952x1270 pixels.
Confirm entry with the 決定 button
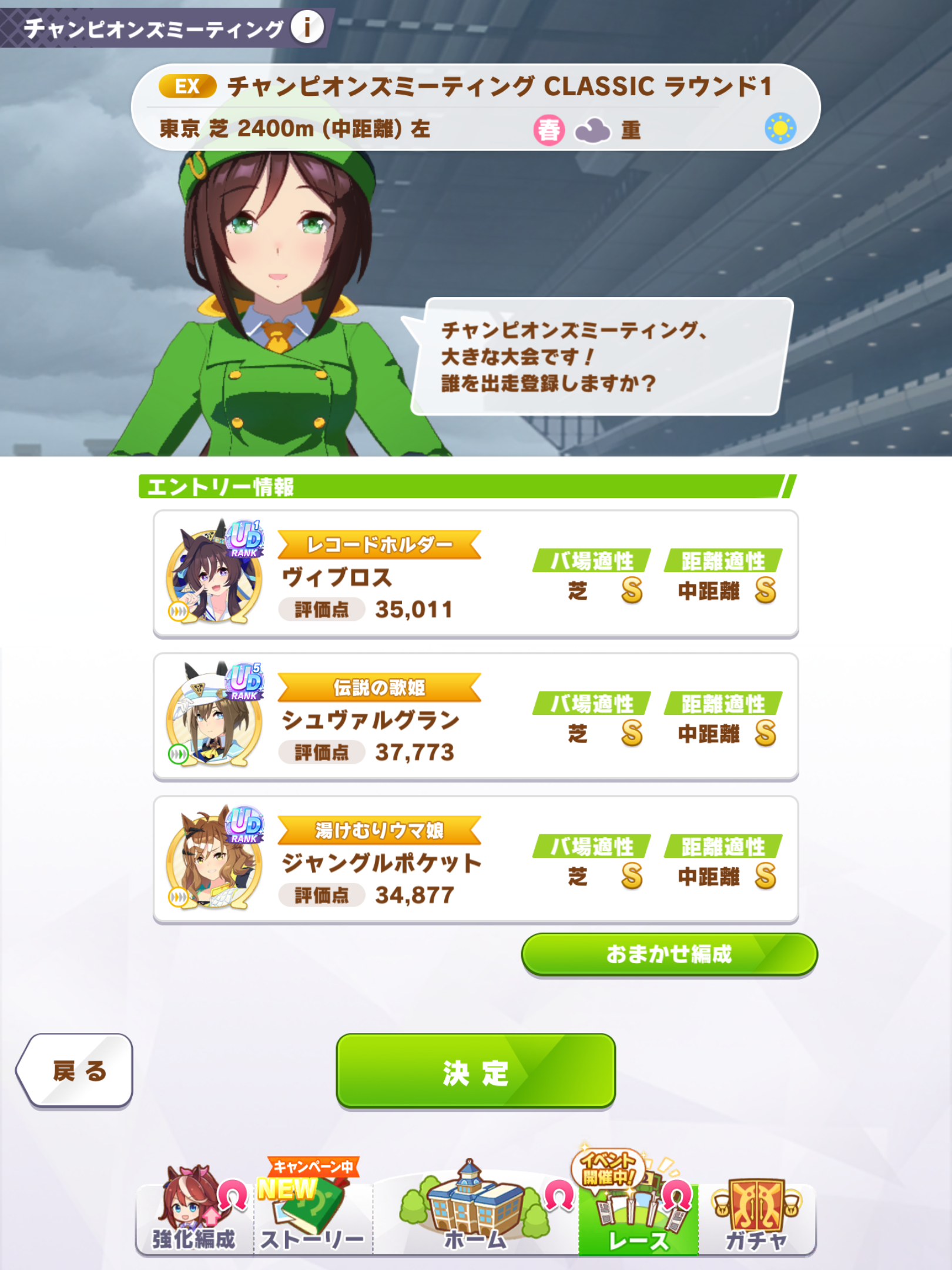pyautogui.click(x=475, y=1071)
